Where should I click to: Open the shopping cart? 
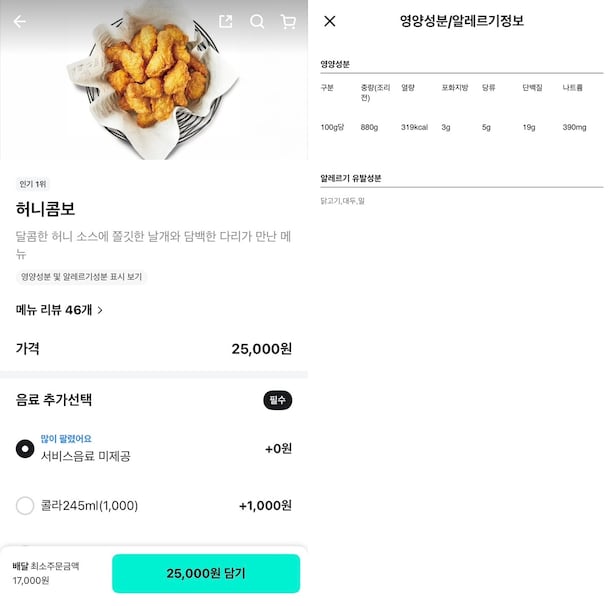point(288,21)
